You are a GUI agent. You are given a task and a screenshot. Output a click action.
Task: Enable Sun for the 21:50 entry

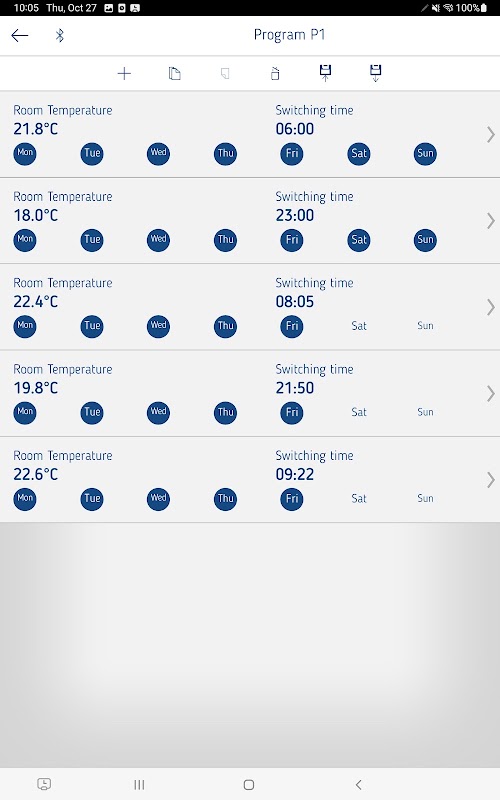pyautogui.click(x=425, y=412)
